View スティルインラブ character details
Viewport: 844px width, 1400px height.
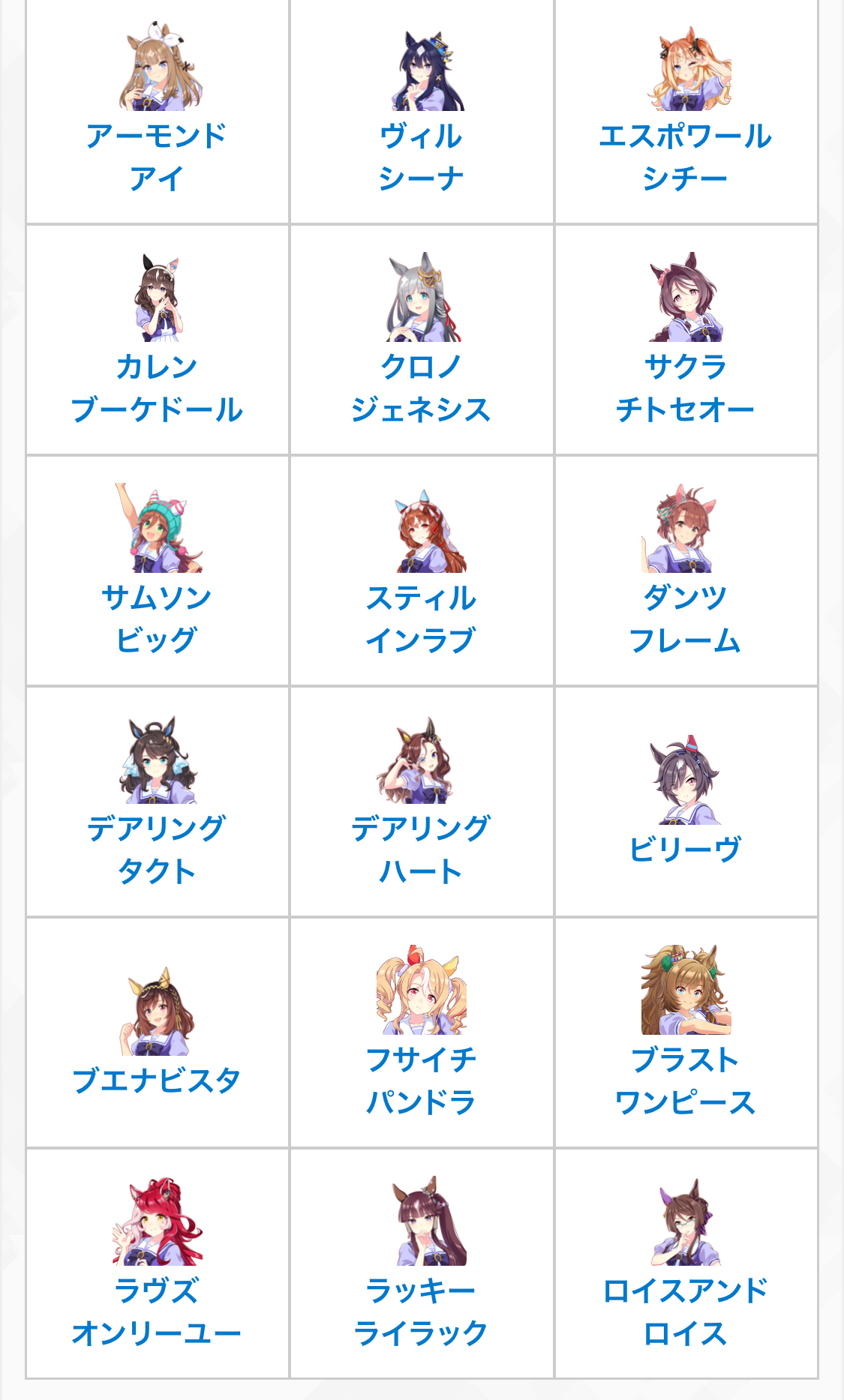421,571
